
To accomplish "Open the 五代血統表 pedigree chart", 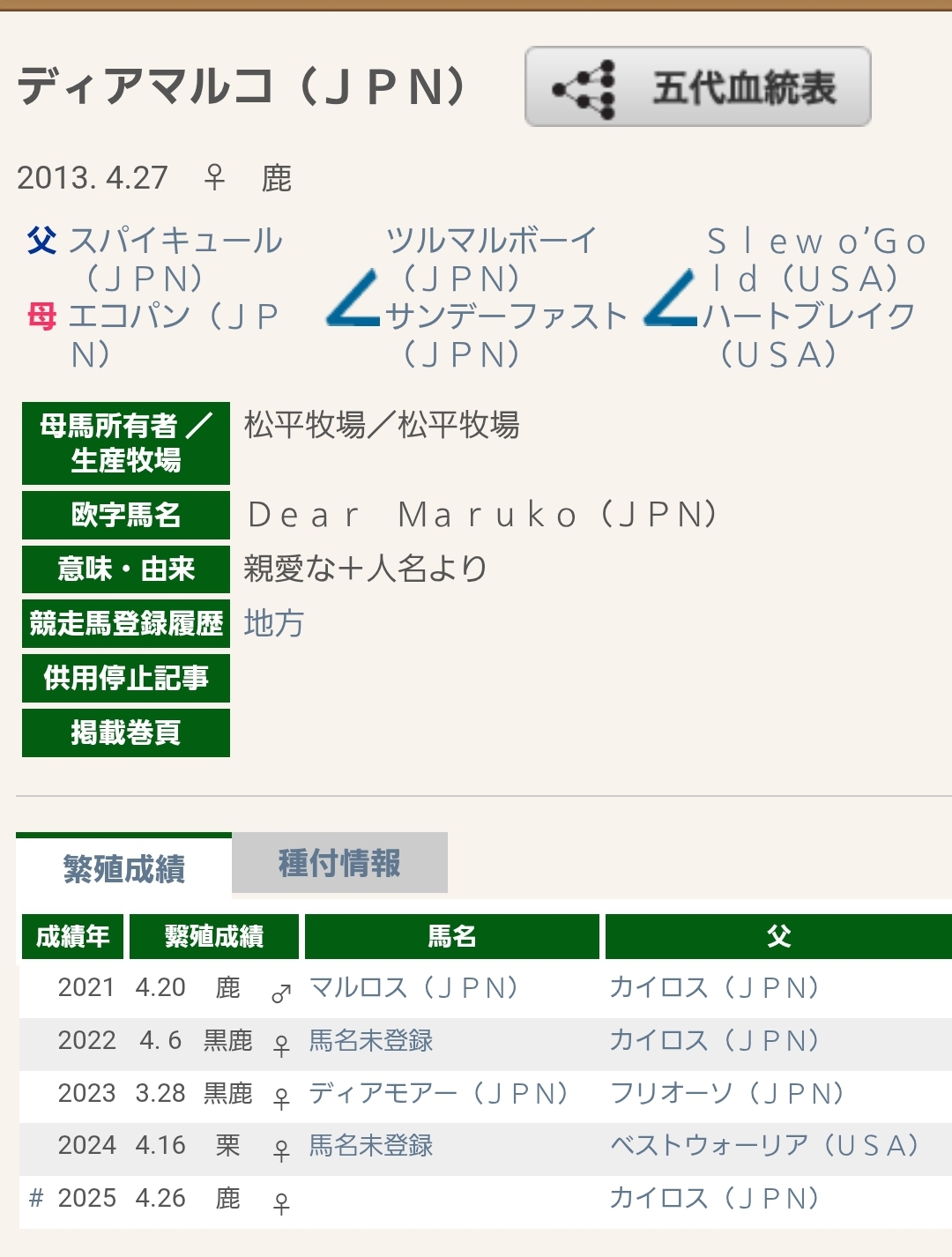I will tap(697, 87).
